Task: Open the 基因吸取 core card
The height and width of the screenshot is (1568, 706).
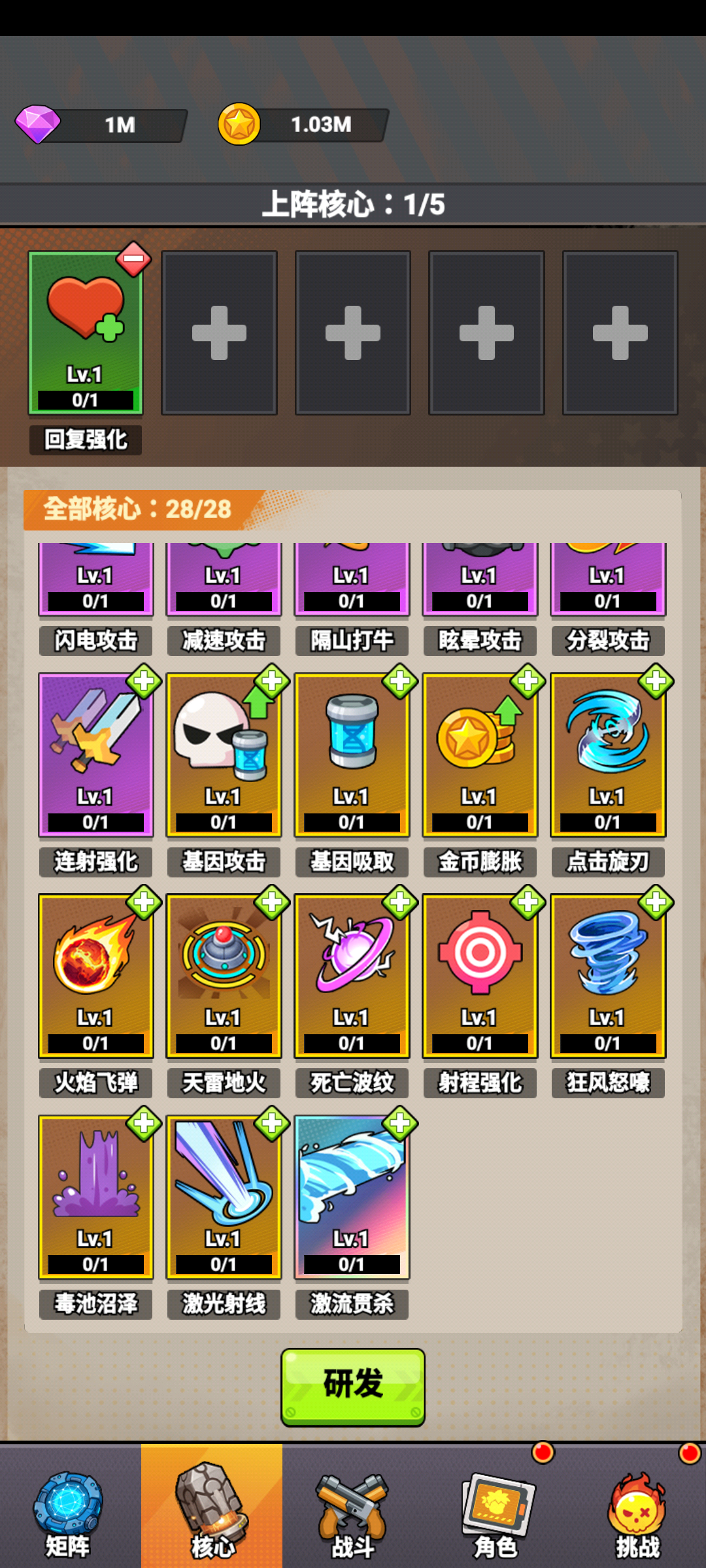Action: pos(352,755)
